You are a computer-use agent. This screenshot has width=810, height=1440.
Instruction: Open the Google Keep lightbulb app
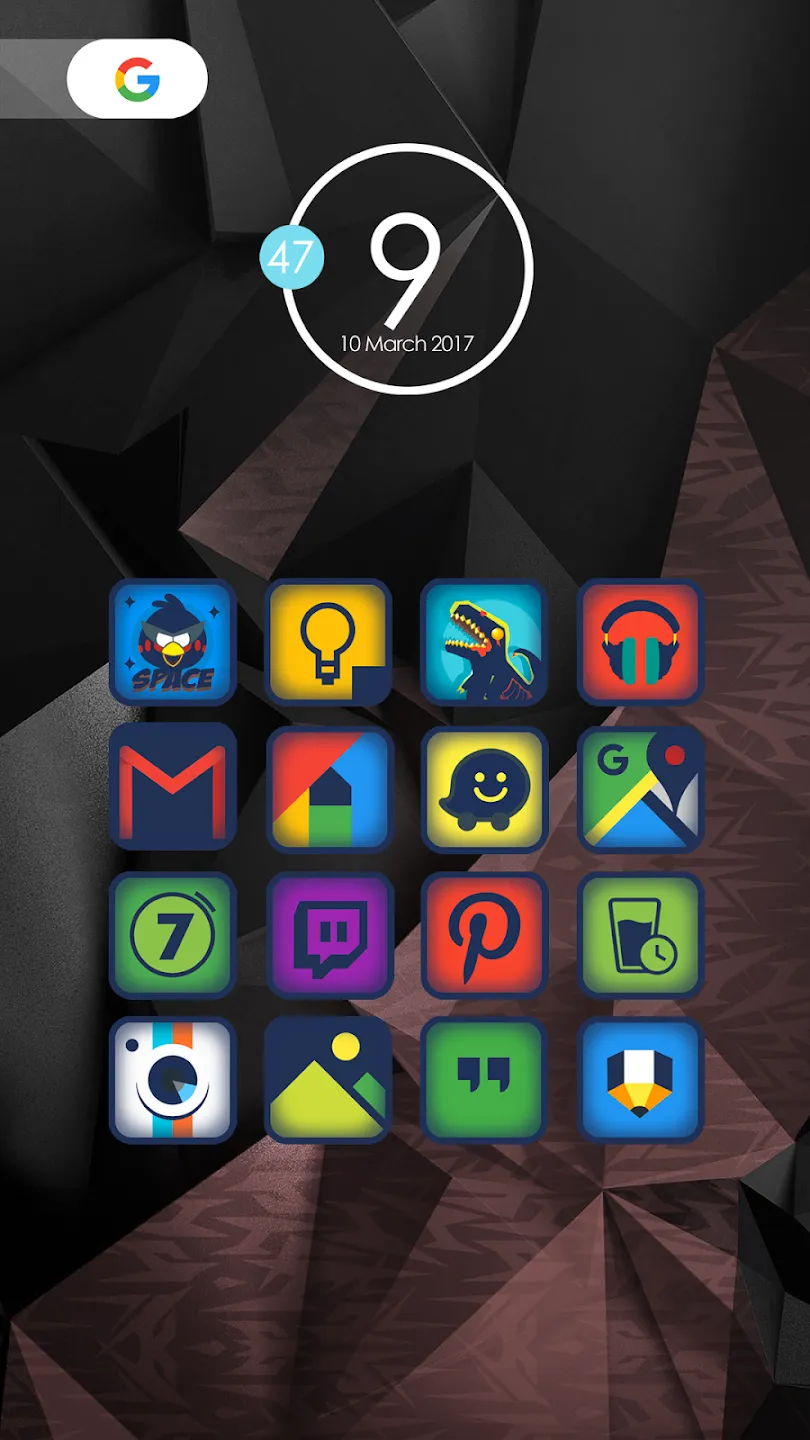328,642
